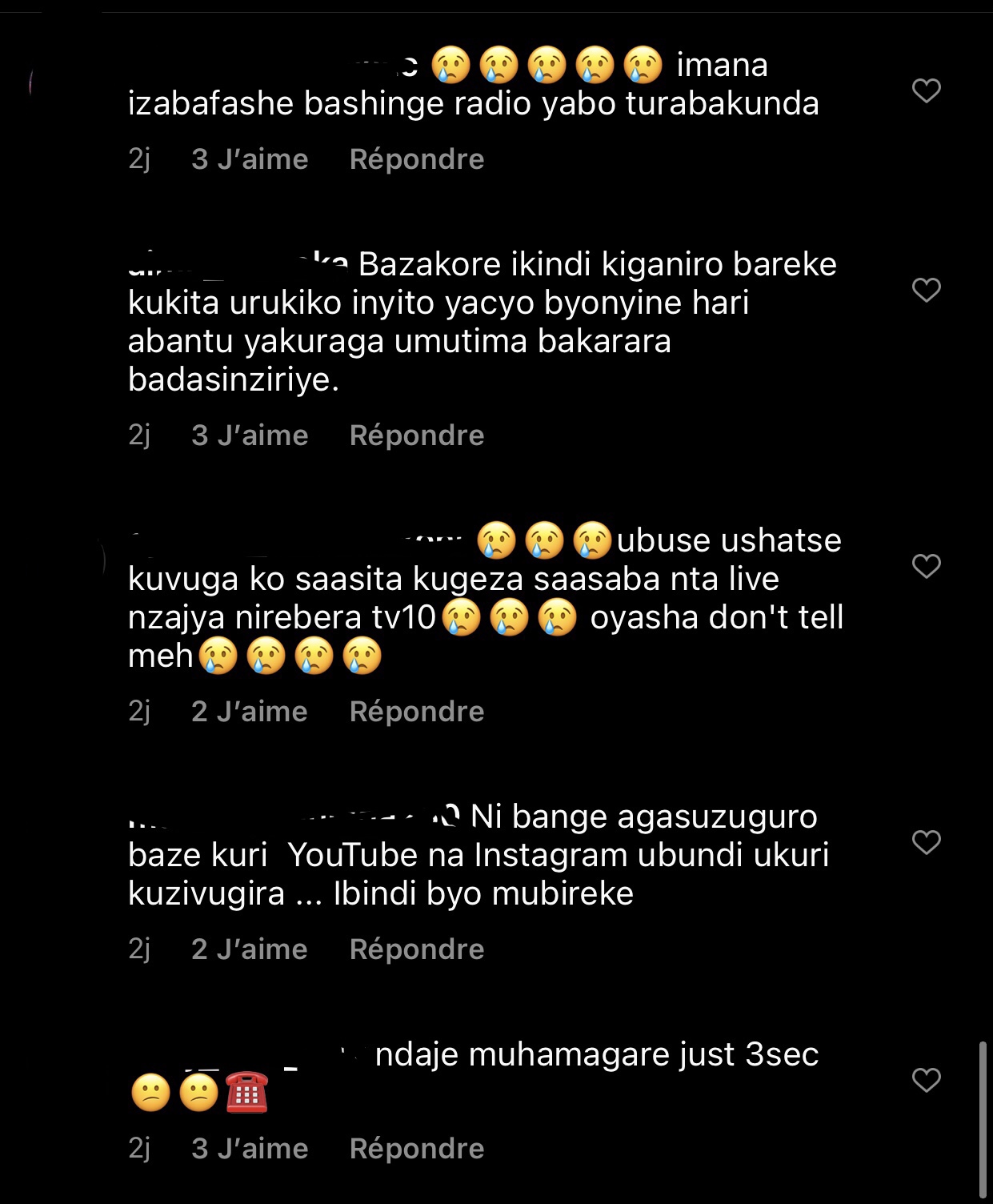
Task: View the 2 J'aime on tv10 comment
Action: pos(249,712)
